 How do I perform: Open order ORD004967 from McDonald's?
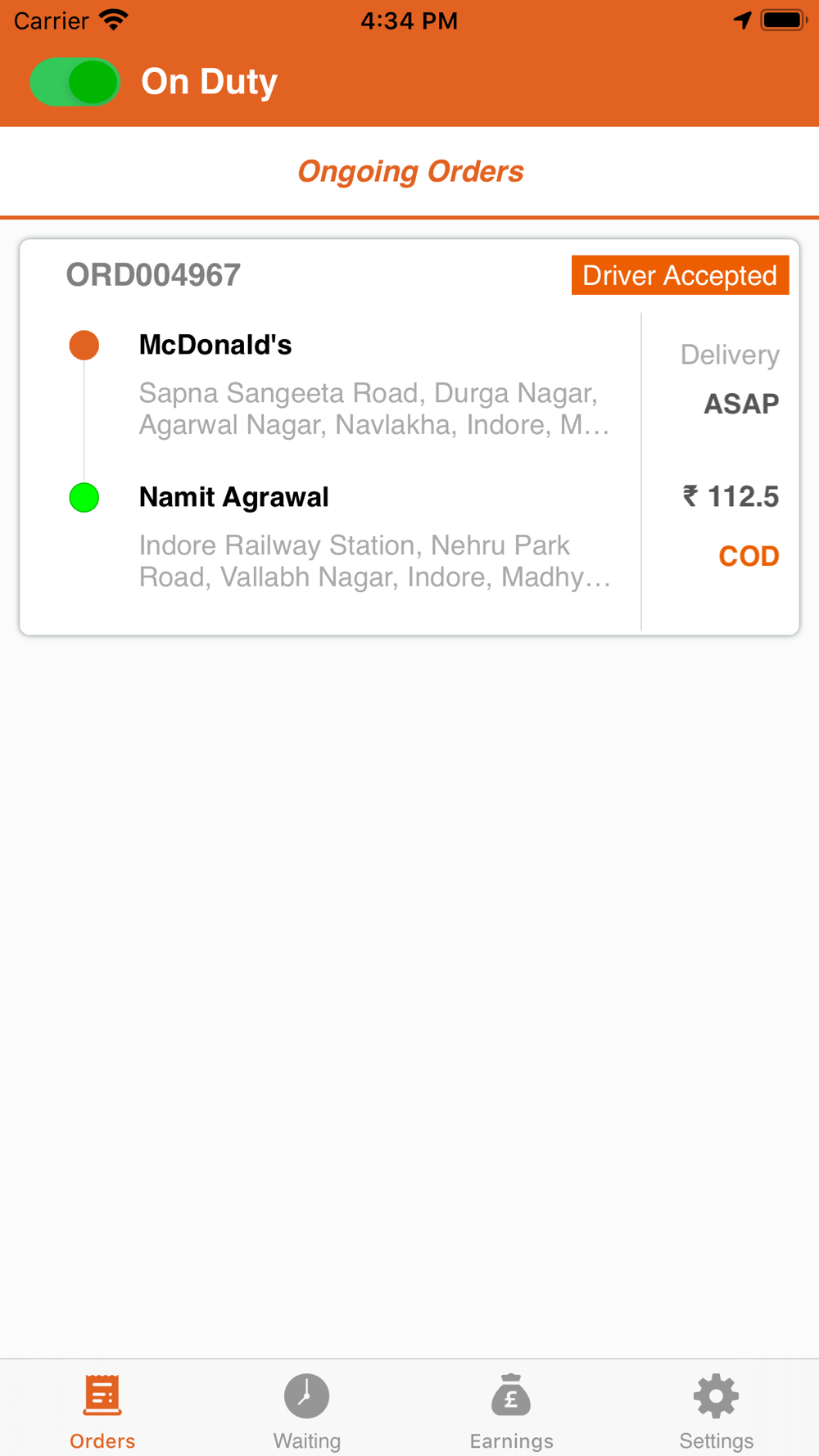(409, 437)
